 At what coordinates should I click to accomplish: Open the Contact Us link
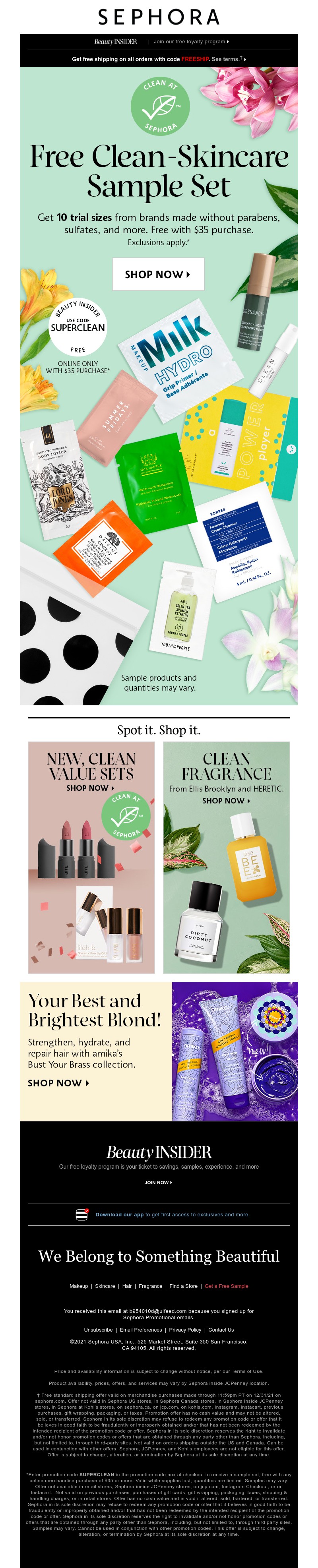[x=221, y=1330]
